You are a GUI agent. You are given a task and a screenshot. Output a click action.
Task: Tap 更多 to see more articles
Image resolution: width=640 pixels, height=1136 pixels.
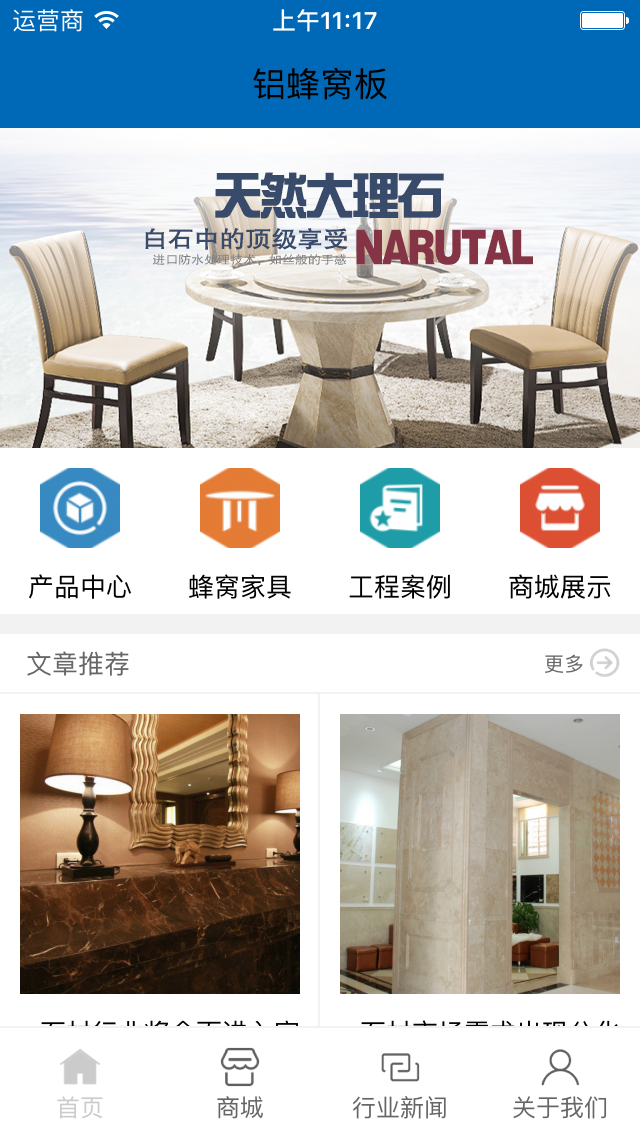point(581,663)
